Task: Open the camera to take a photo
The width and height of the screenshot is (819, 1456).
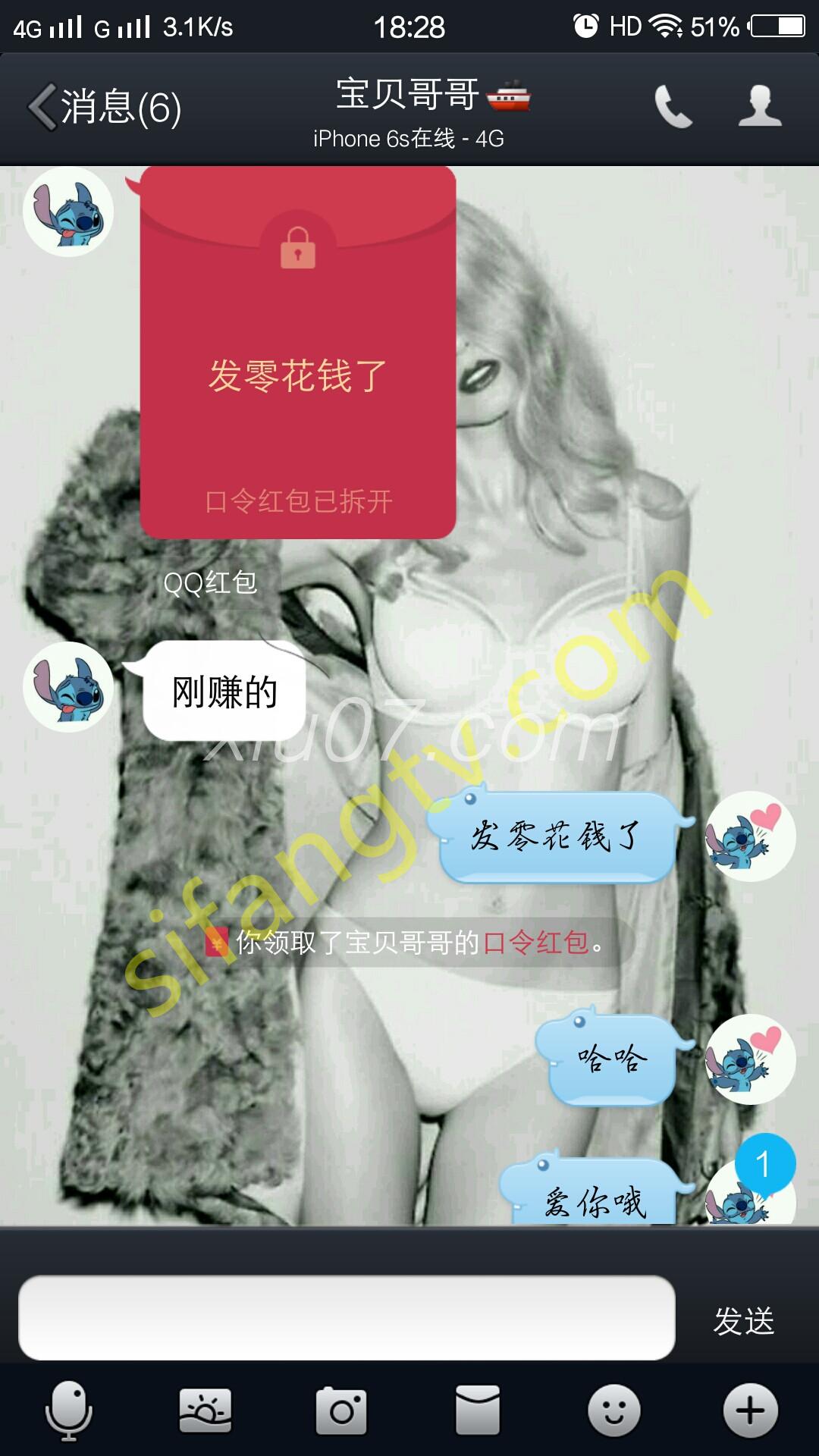Action: [341, 1411]
